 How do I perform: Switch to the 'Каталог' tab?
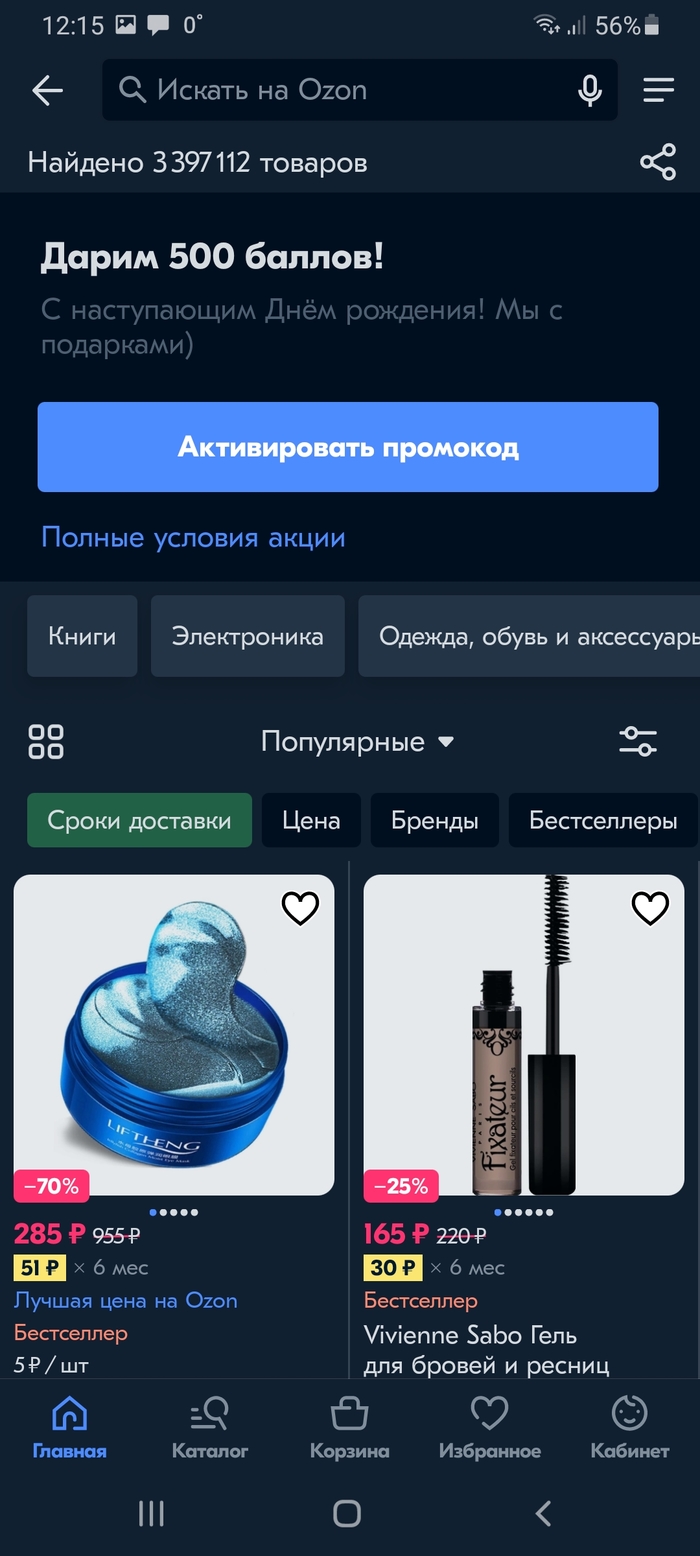210,1427
